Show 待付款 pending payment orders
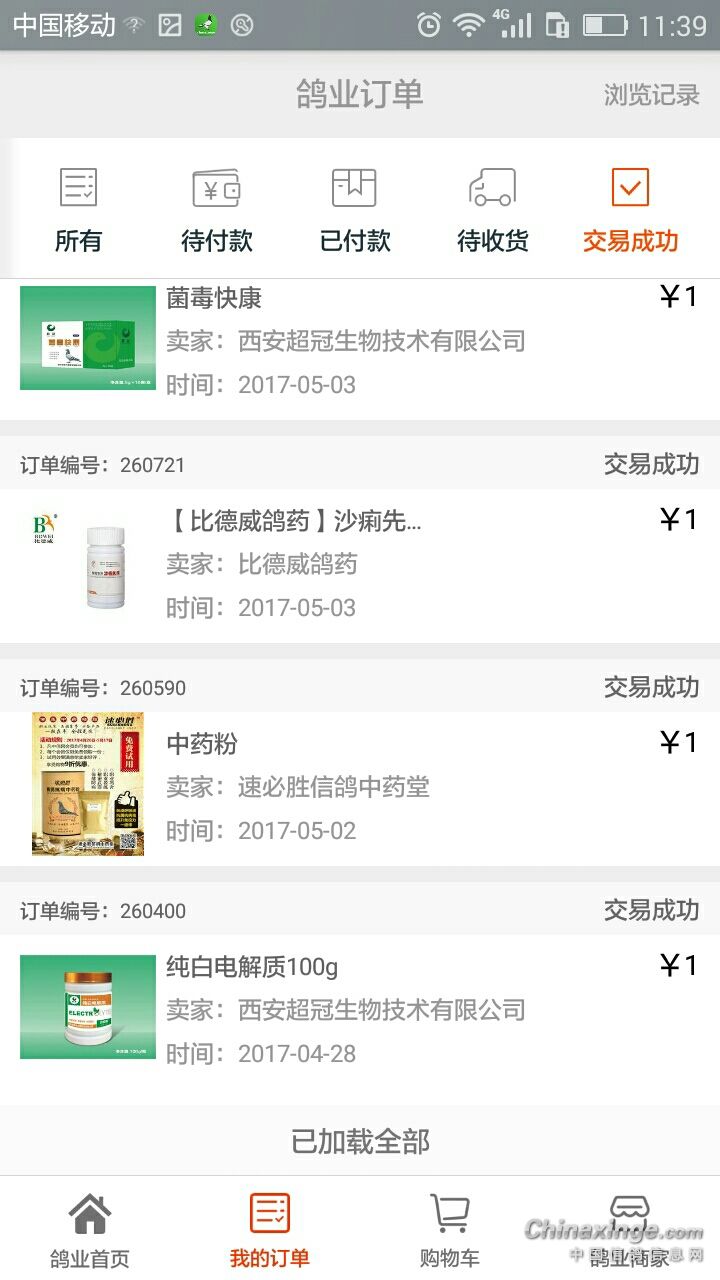720x1280 pixels. tap(216, 211)
